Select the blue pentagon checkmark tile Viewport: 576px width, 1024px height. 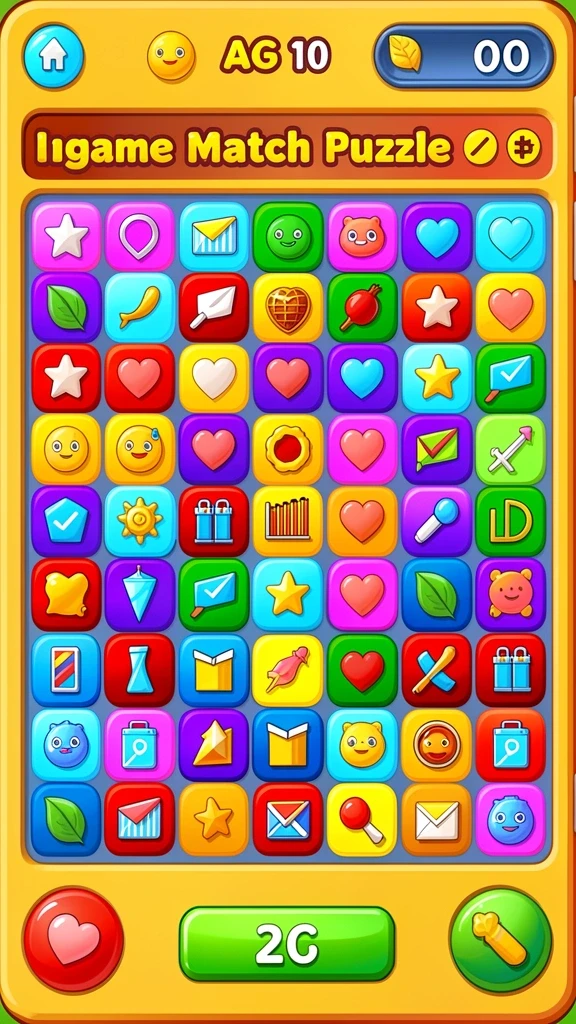[x=66, y=521]
